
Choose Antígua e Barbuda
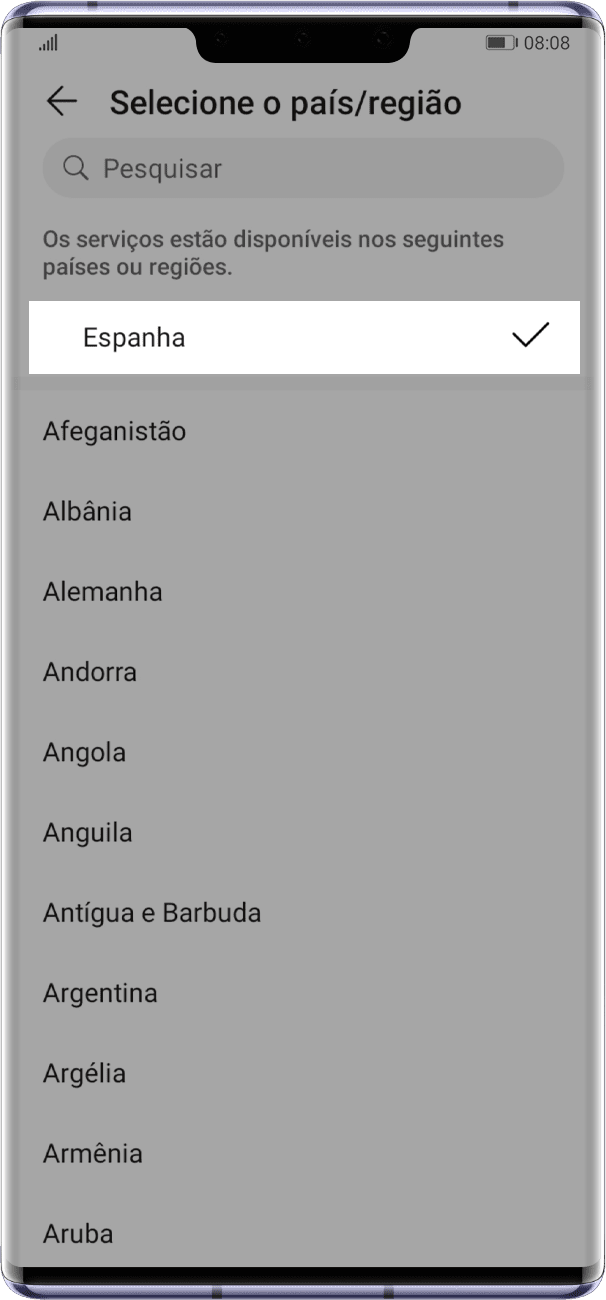pyautogui.click(x=152, y=913)
